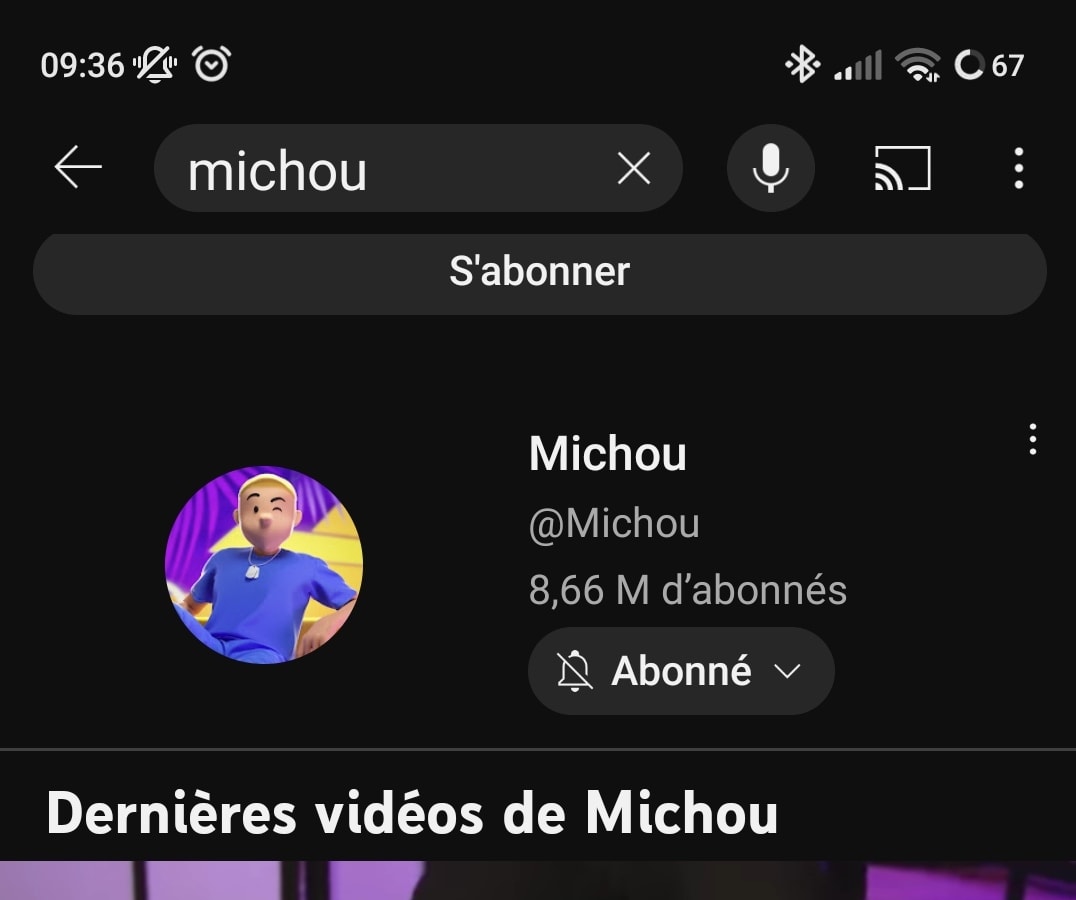Viewport: 1076px width, 900px height.
Task: Start voice search with microphone
Action: click(770, 168)
